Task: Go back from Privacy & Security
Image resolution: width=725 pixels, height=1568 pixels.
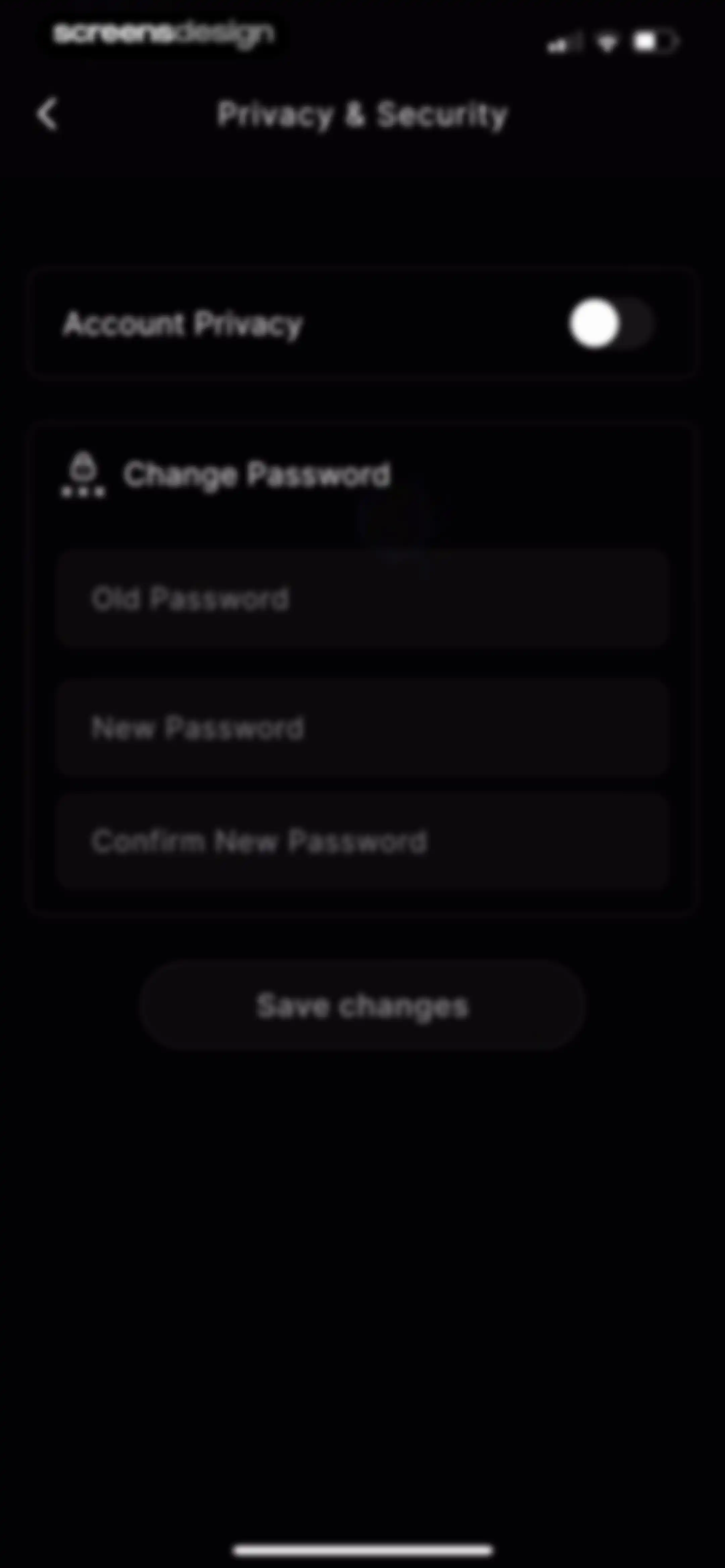Action: point(47,114)
